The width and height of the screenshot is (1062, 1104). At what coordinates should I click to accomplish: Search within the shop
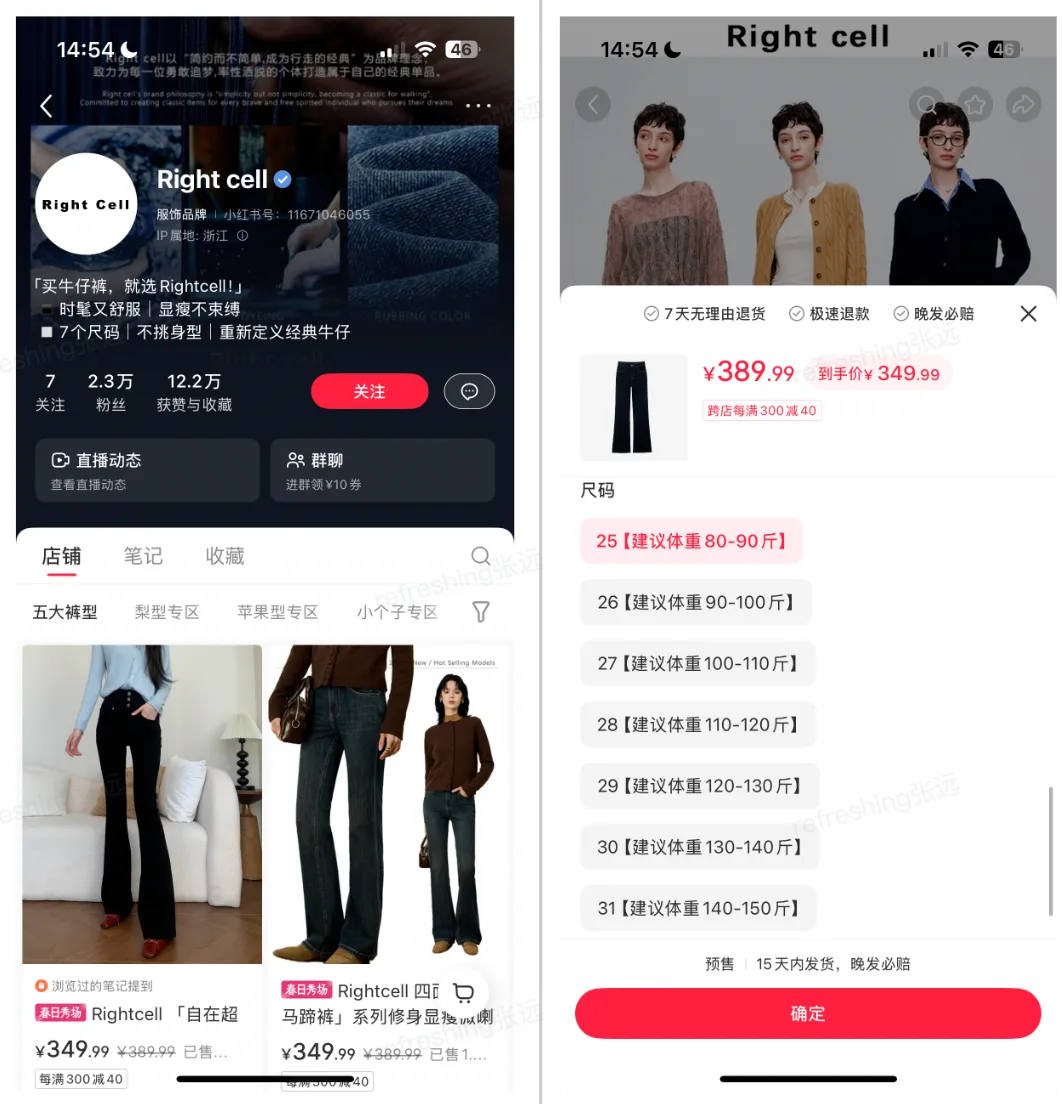(x=481, y=556)
